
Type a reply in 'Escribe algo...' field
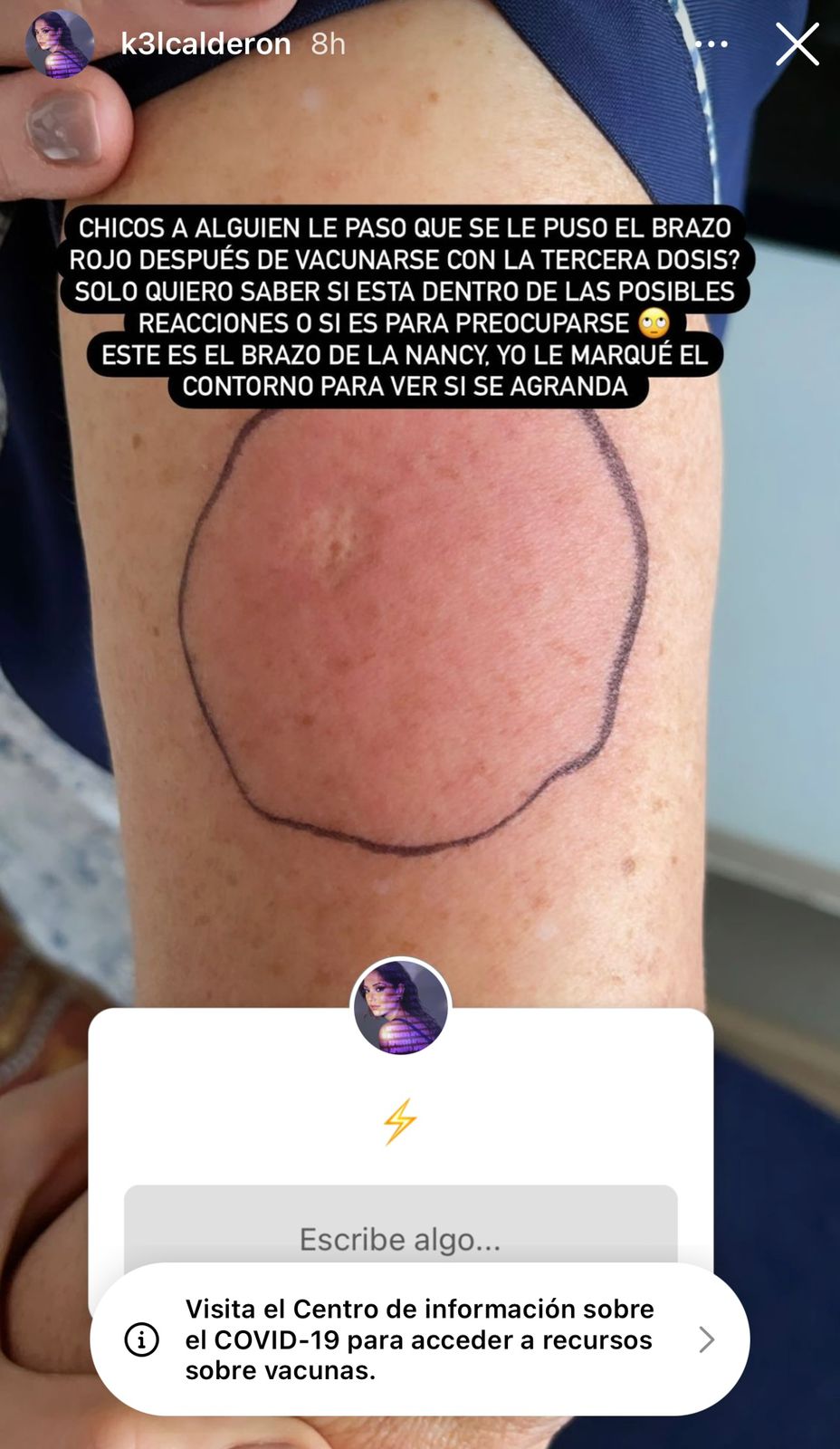(400, 1237)
